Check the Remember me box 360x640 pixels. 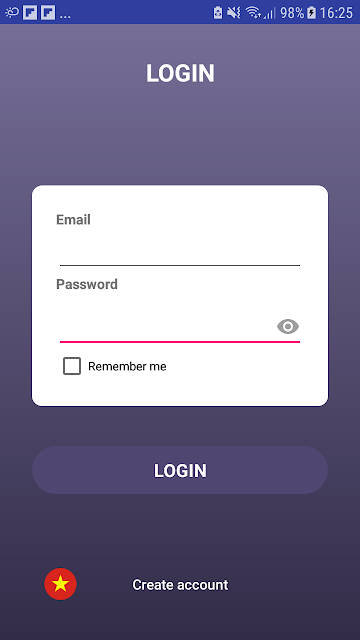pos(72,366)
